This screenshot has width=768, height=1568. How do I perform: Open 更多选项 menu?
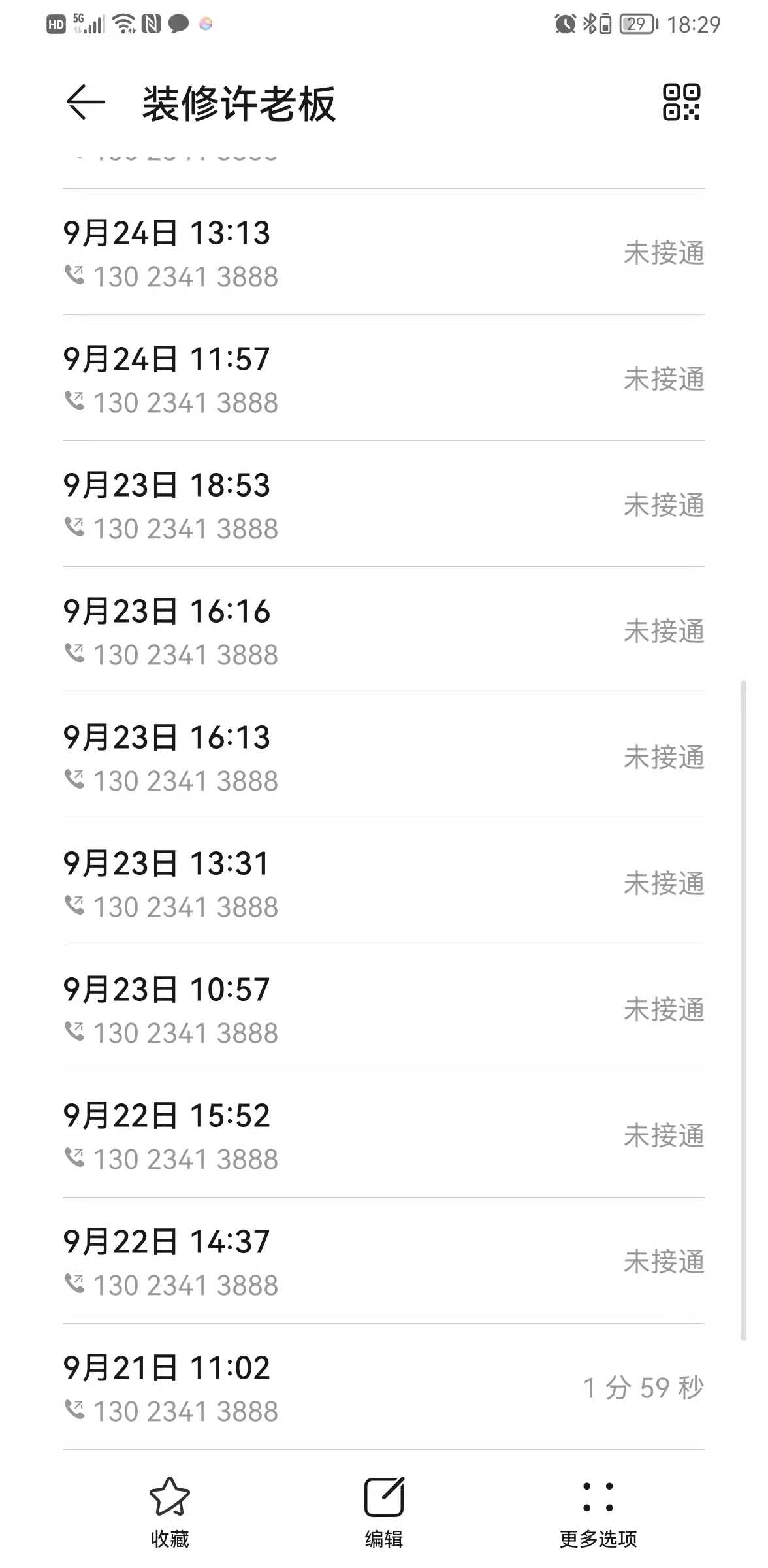(598, 1511)
